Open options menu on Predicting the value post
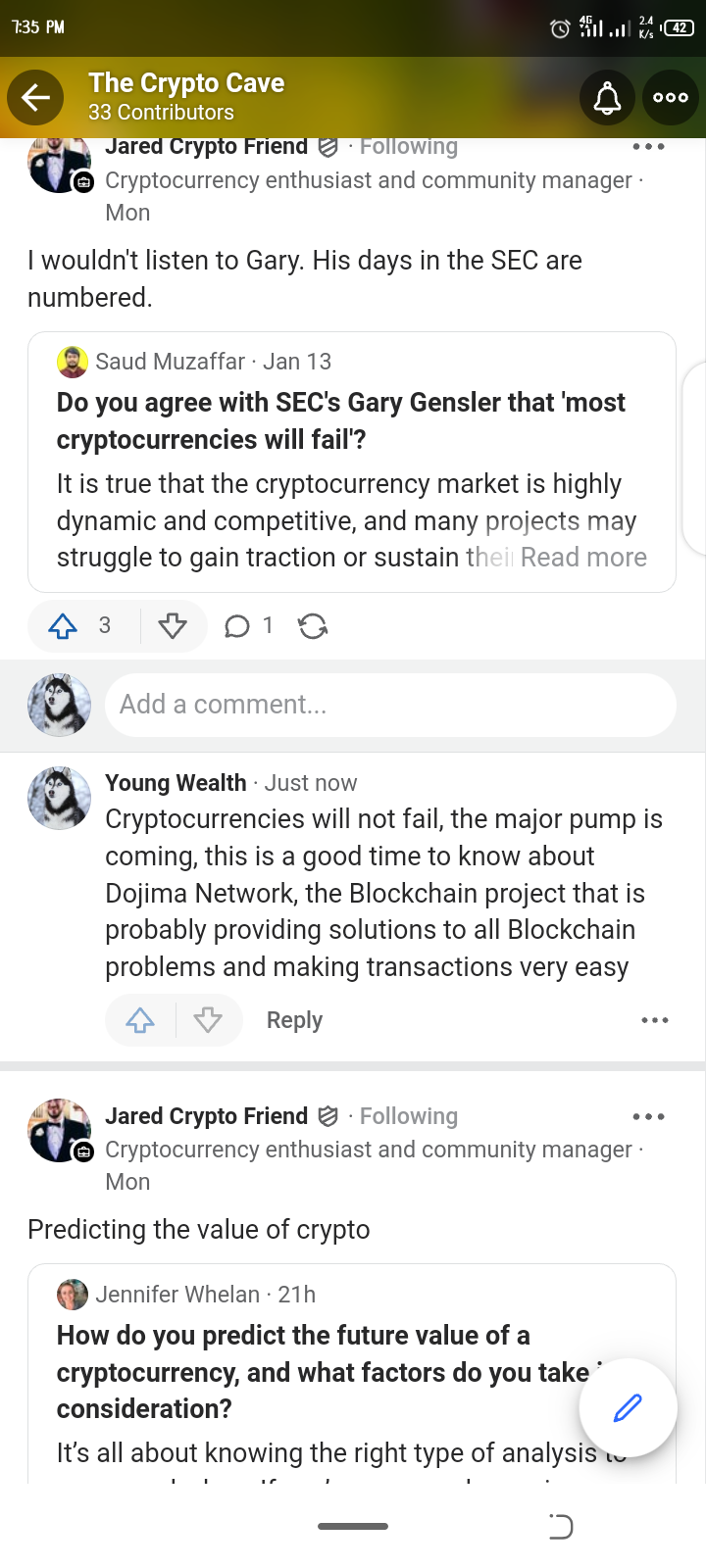This screenshot has height=1568, width=706. [x=648, y=1116]
